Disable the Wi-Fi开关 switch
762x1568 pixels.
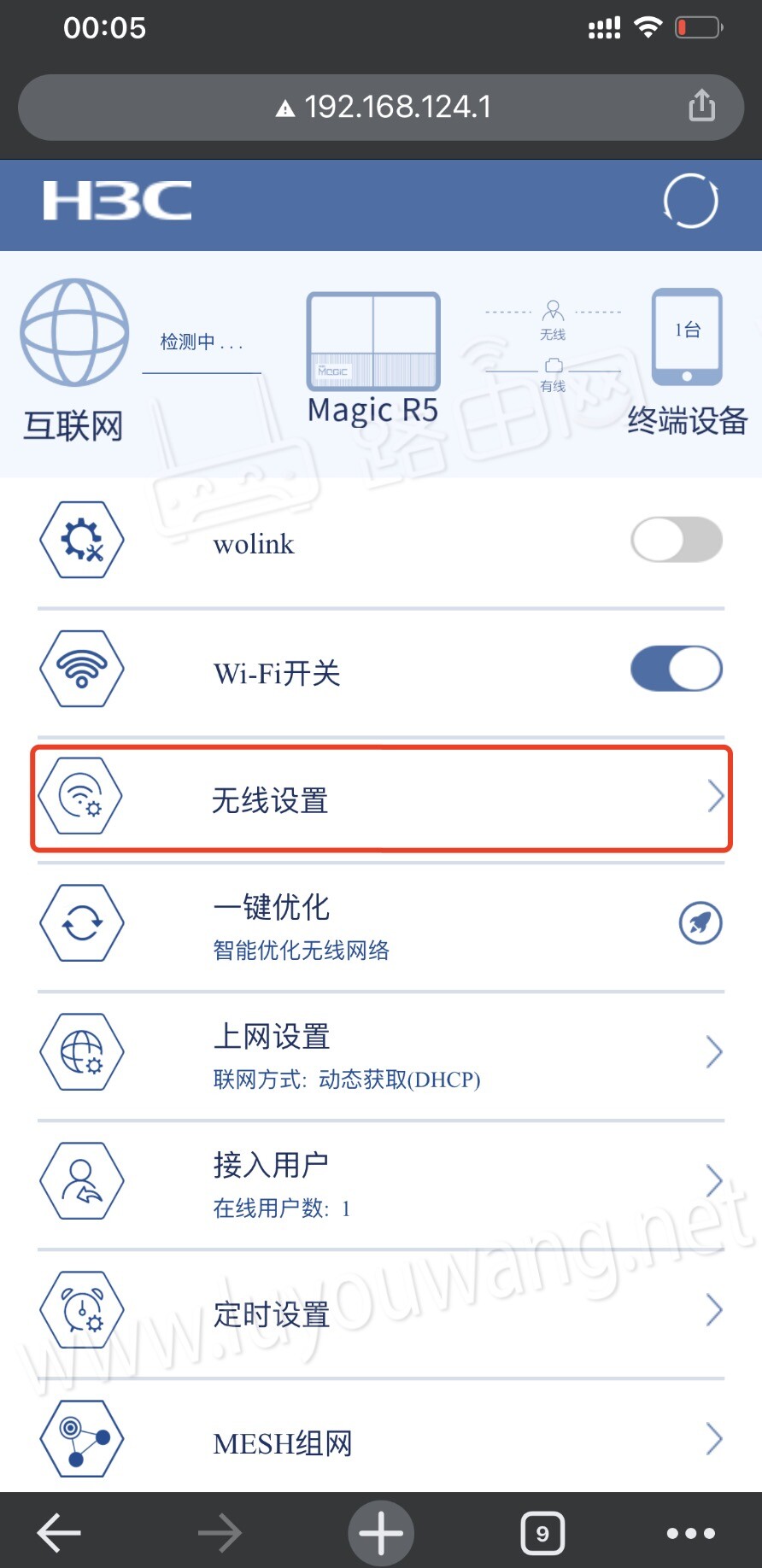click(677, 669)
